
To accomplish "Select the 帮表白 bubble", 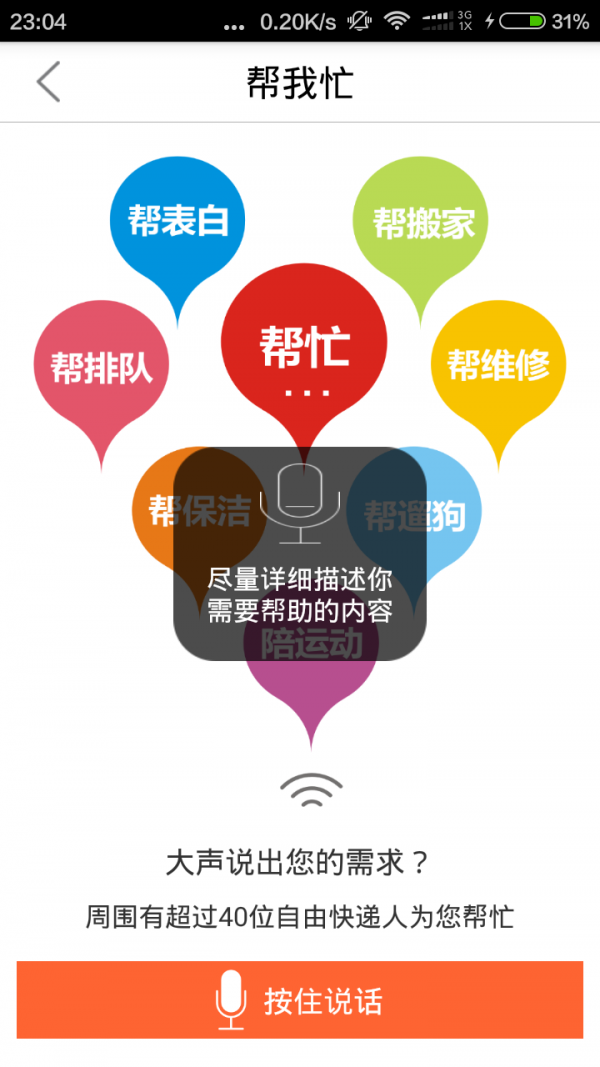I will click(177, 221).
